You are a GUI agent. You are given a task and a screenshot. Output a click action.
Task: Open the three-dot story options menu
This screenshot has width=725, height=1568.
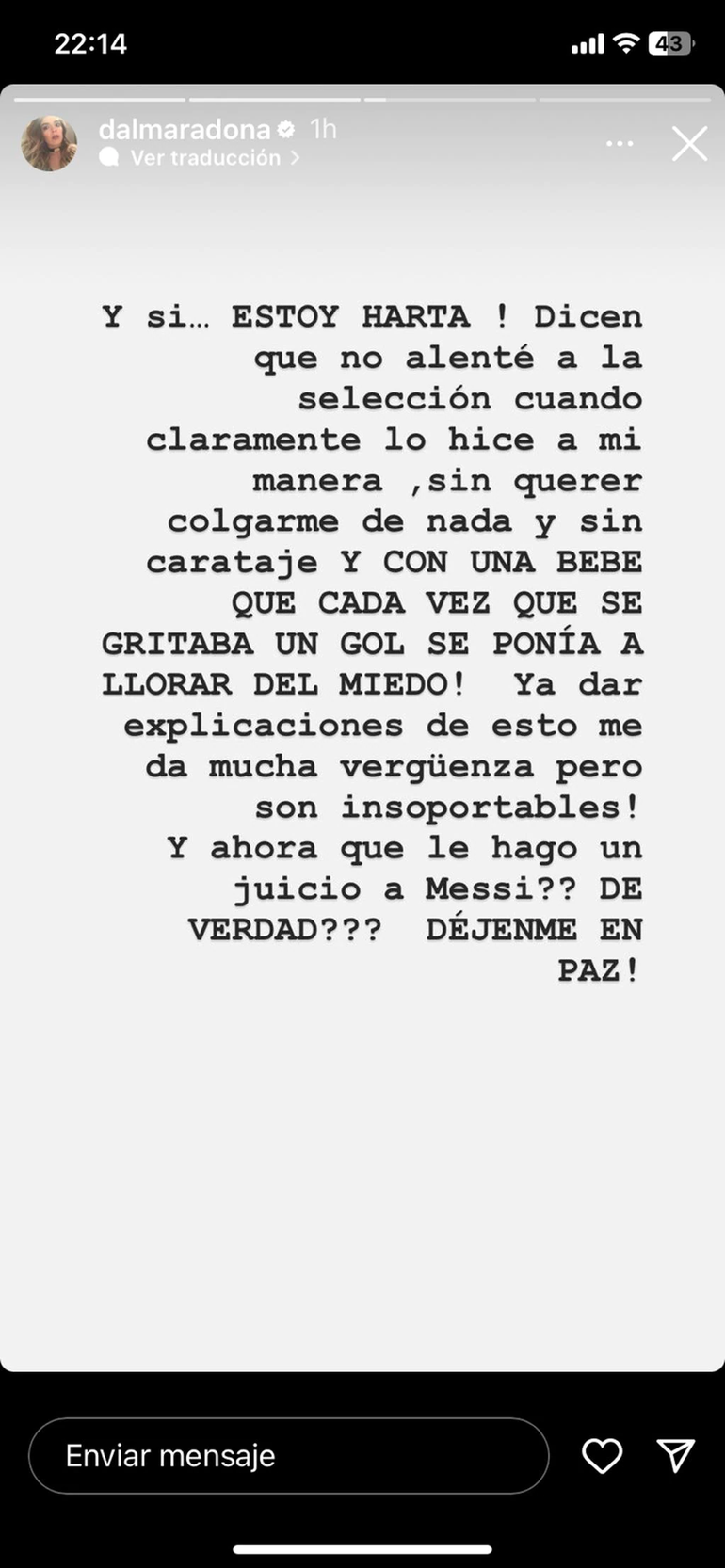pos(620,144)
